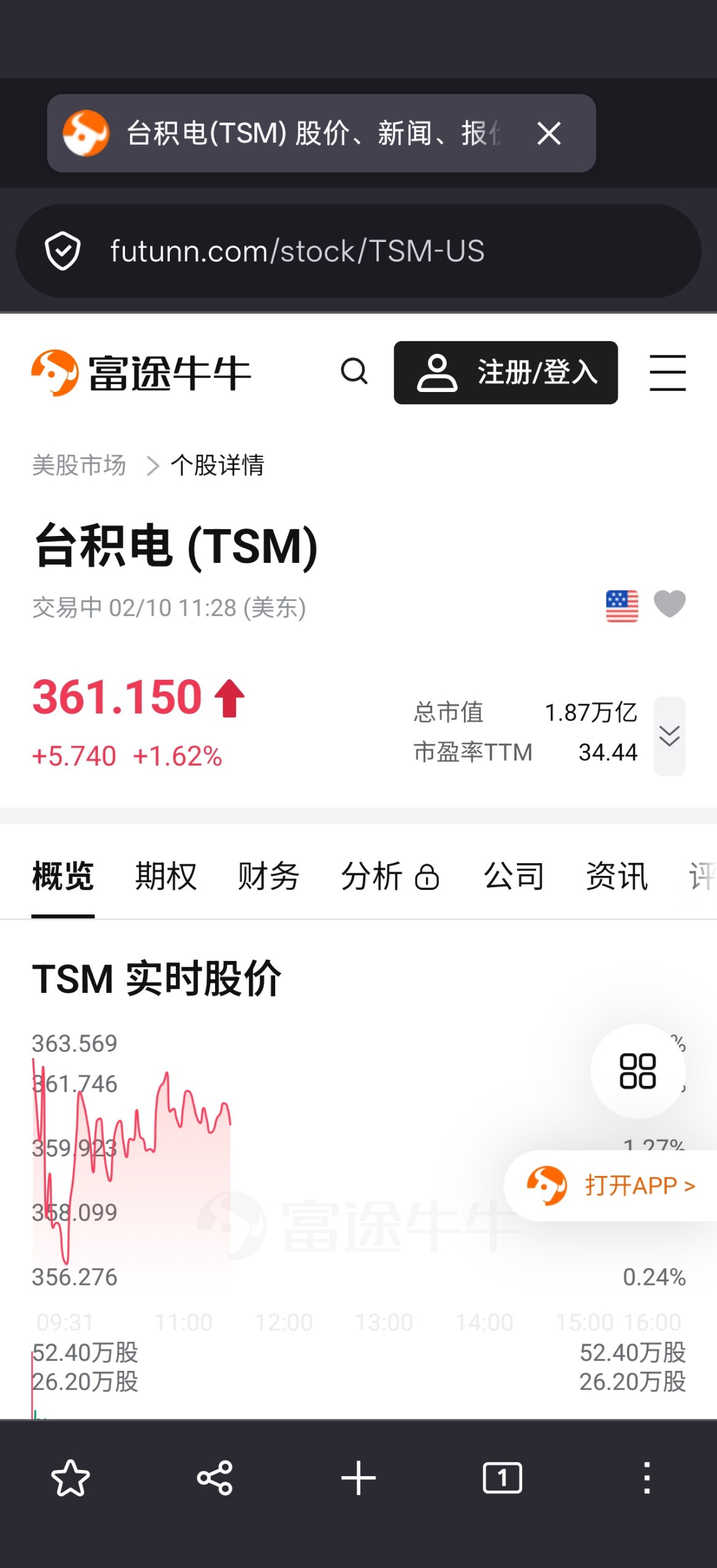This screenshot has width=717, height=1568.
Task: Expand more stock metrics chevron
Action: 669,736
